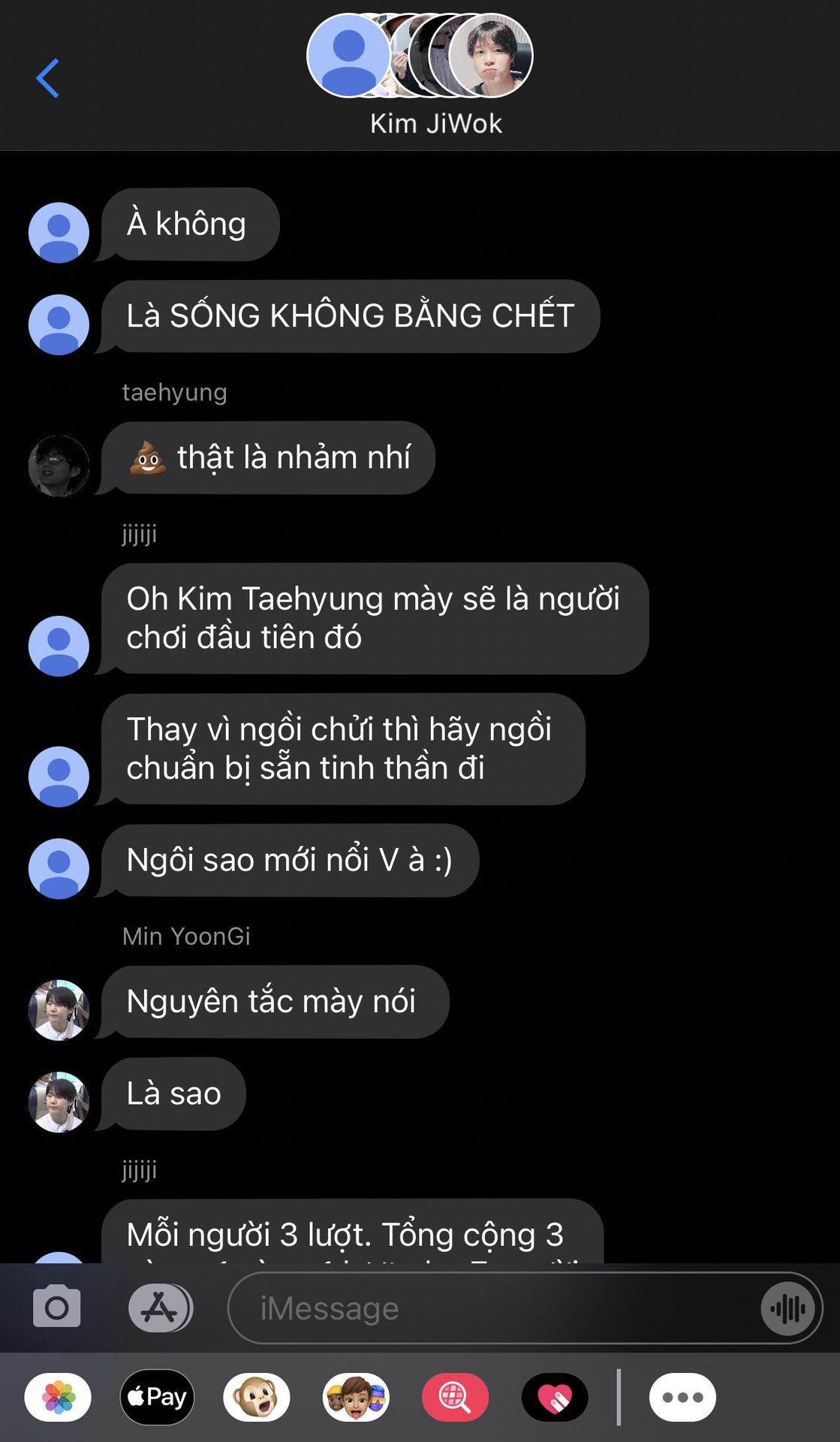Go back to the messages list

(x=47, y=78)
